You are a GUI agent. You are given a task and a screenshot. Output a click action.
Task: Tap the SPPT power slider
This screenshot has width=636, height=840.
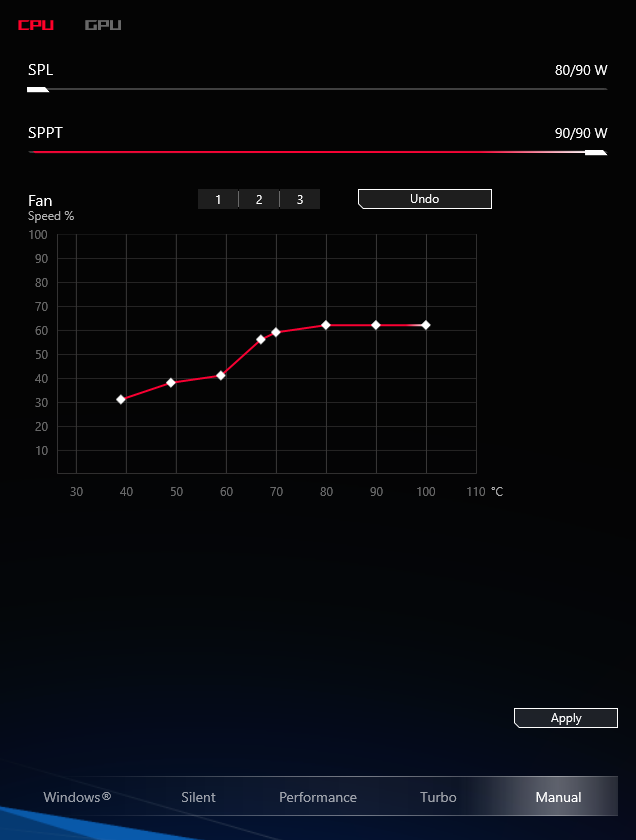click(595, 152)
